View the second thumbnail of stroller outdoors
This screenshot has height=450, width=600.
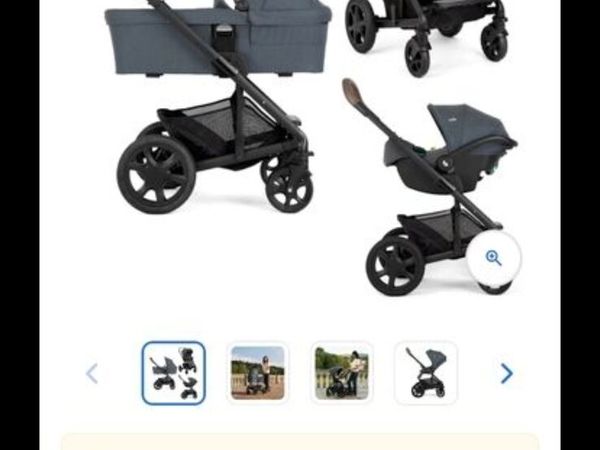(x=257, y=373)
